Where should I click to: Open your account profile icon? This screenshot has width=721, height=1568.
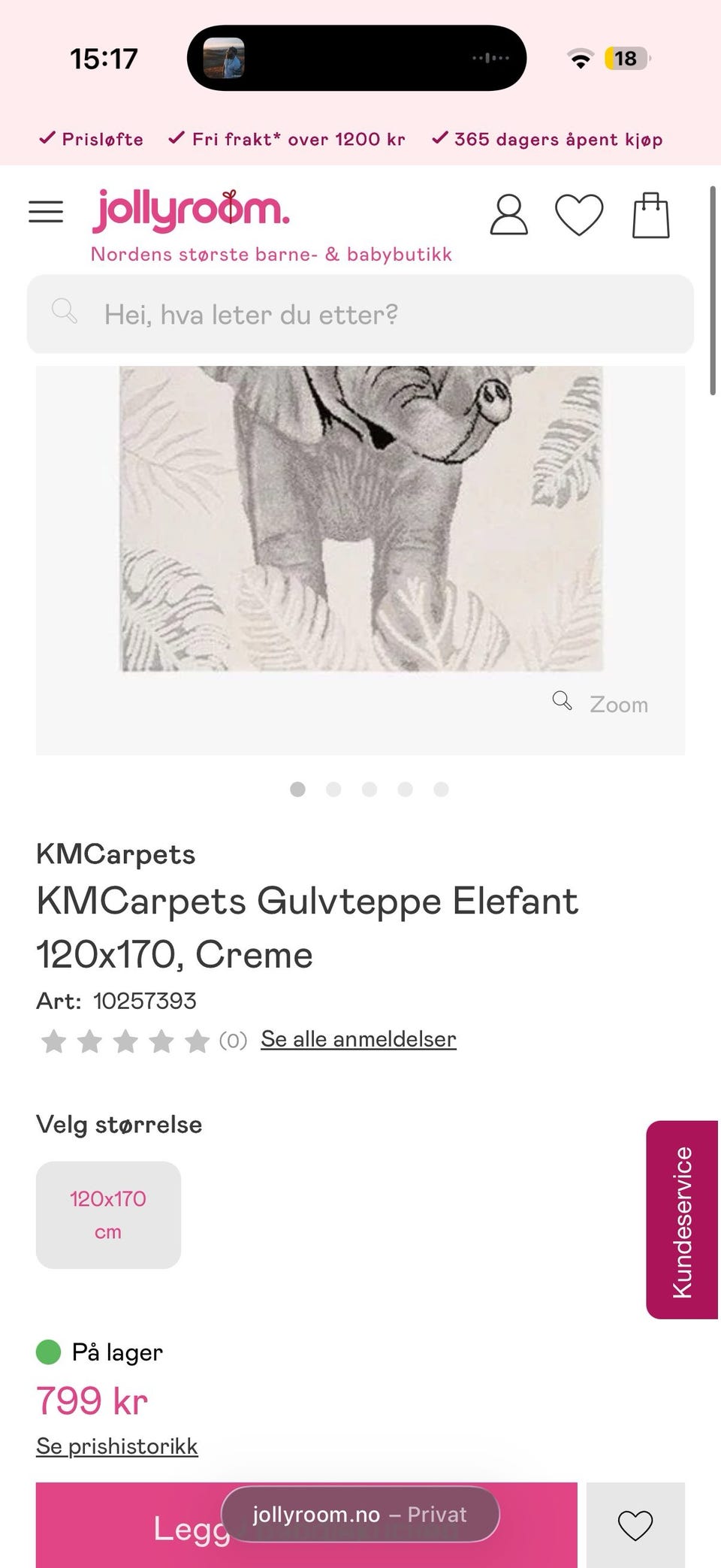[x=508, y=214]
